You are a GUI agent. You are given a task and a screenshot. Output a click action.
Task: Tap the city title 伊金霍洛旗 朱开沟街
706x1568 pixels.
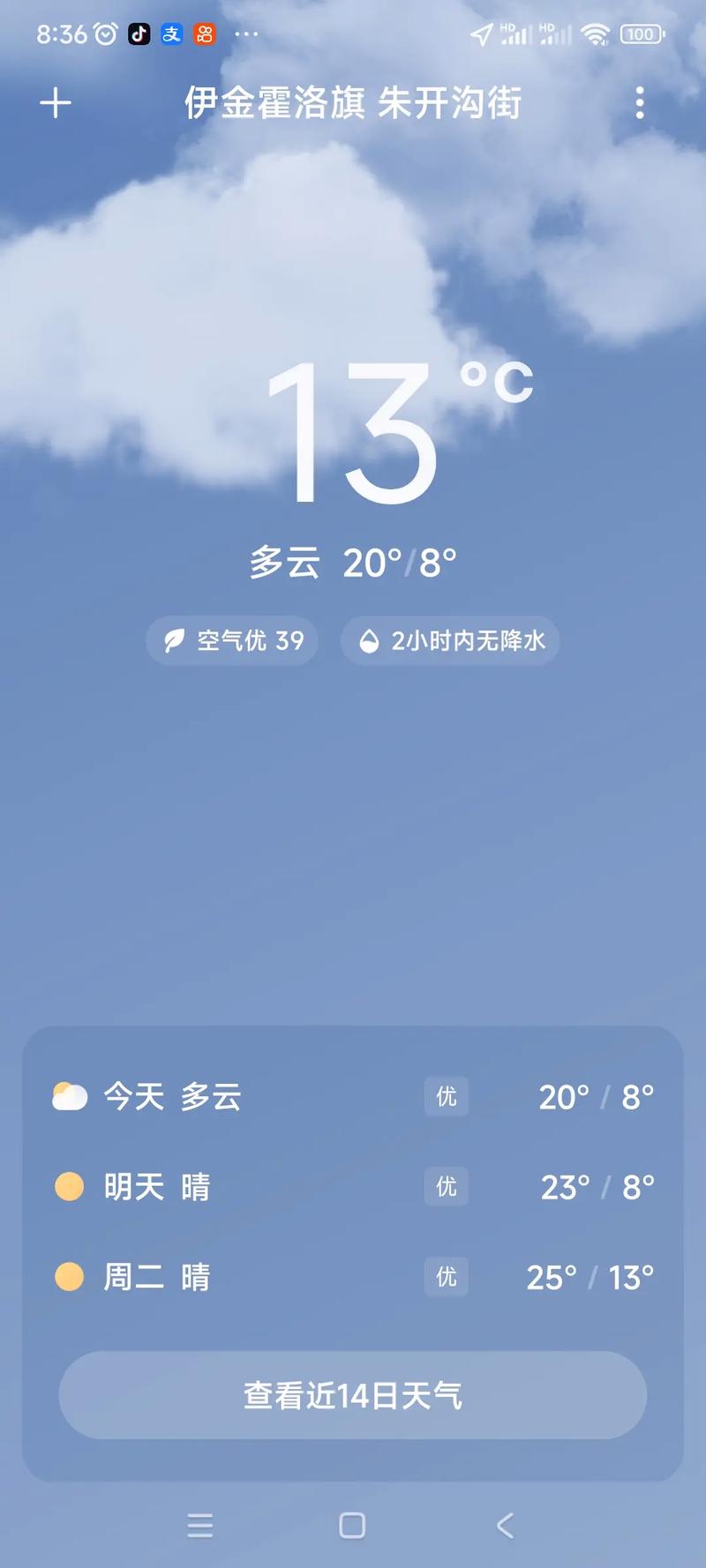point(352,102)
